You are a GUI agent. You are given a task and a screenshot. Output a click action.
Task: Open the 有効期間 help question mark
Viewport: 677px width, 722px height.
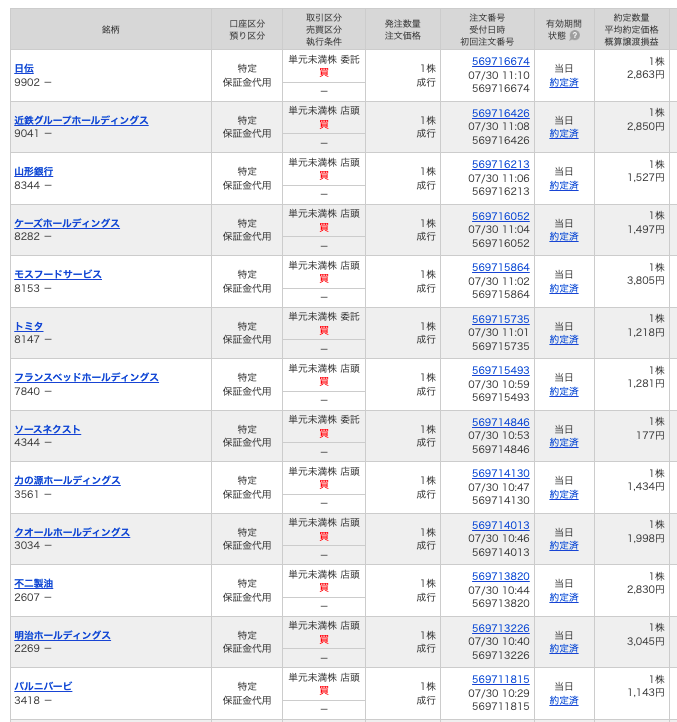(575, 35)
